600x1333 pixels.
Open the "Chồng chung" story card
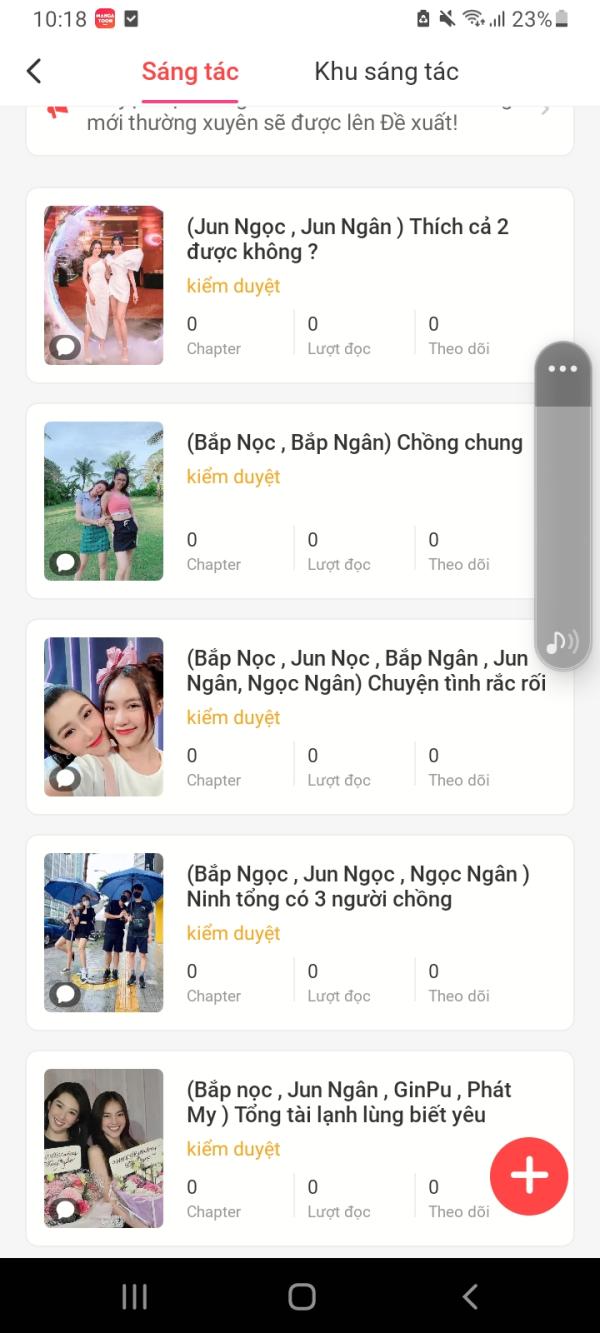tap(354, 443)
